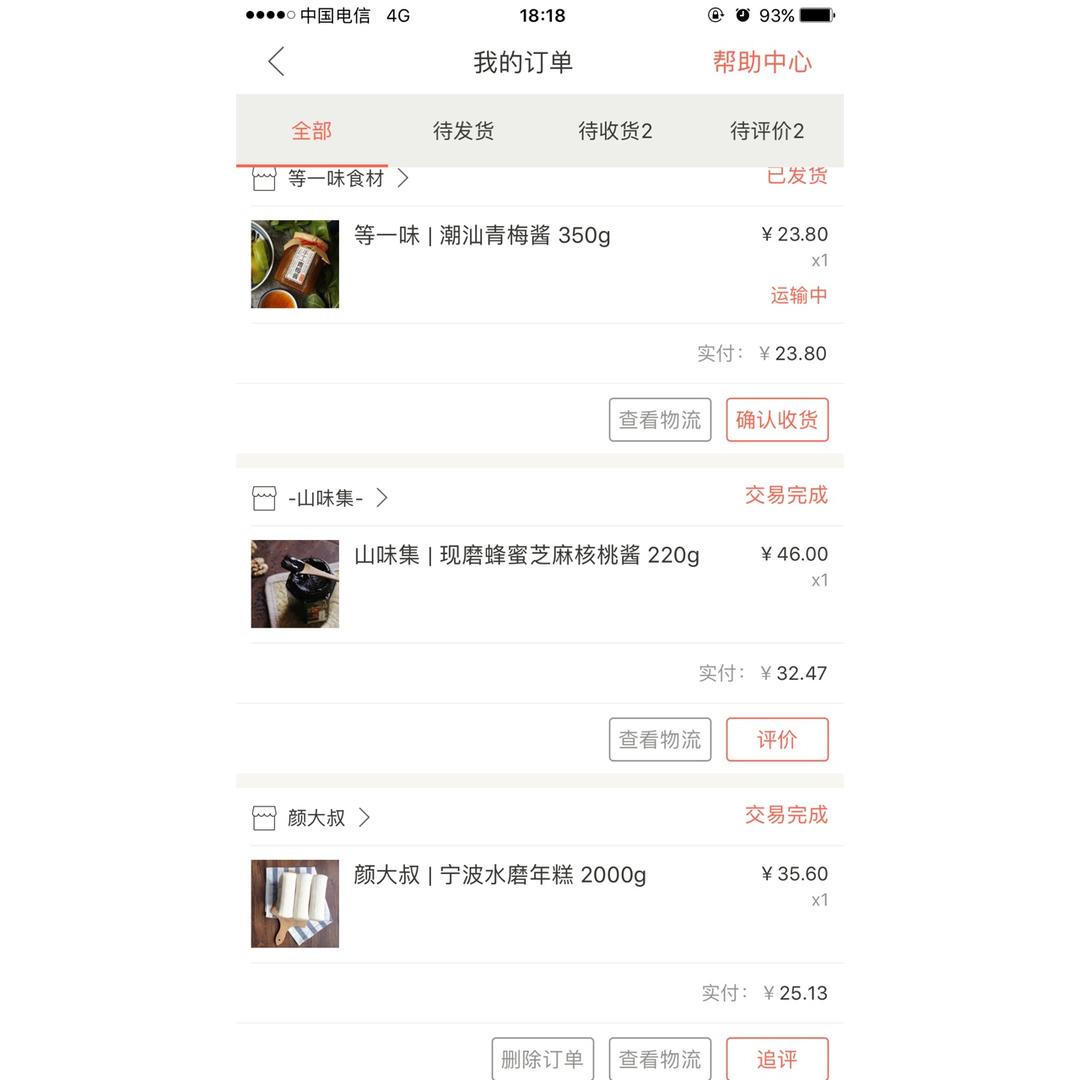1080x1080 pixels.
Task: View logistics for the 年糕 order
Action: click(x=660, y=1058)
